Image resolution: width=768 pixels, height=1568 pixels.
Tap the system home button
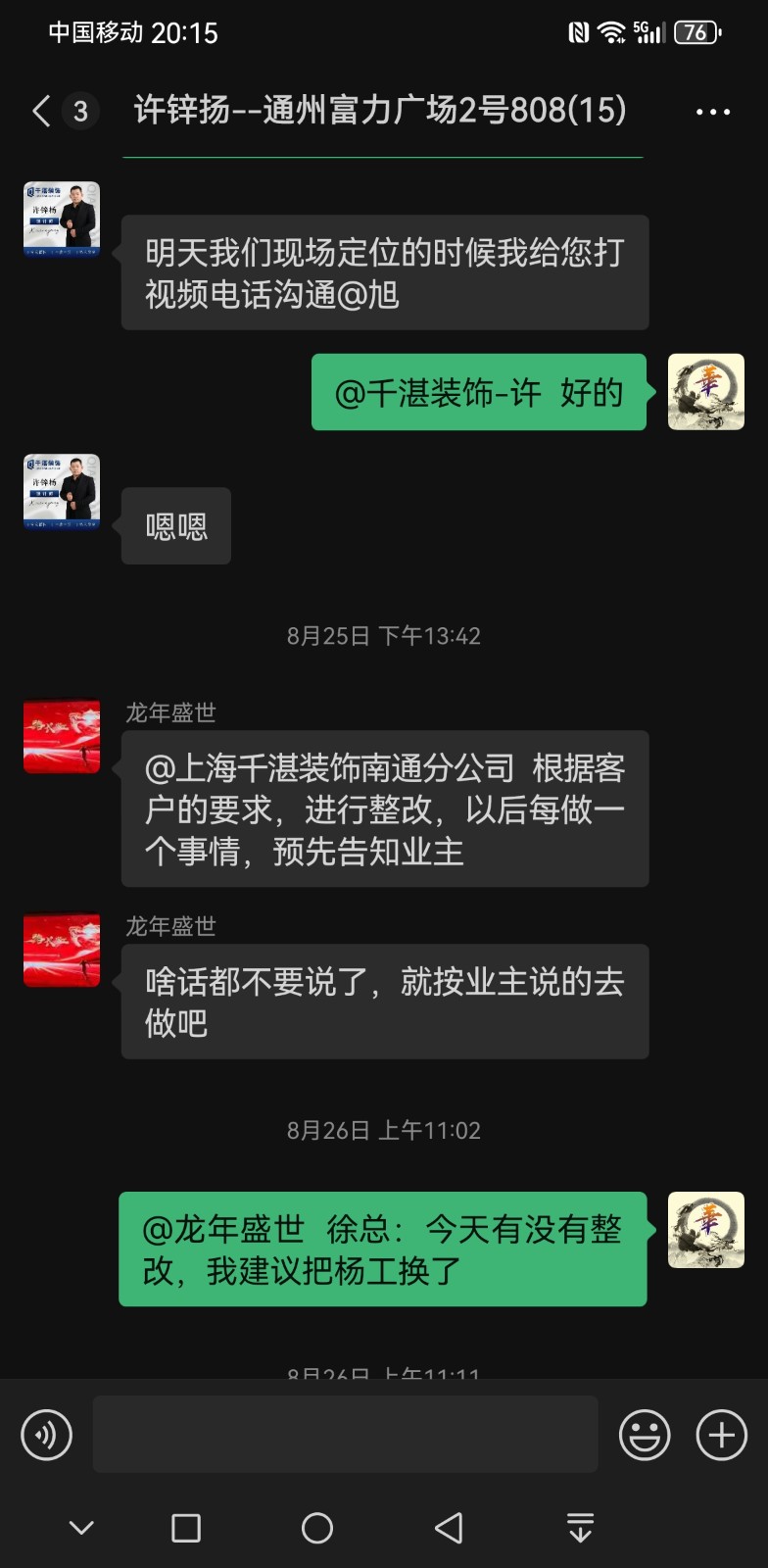(316, 1528)
